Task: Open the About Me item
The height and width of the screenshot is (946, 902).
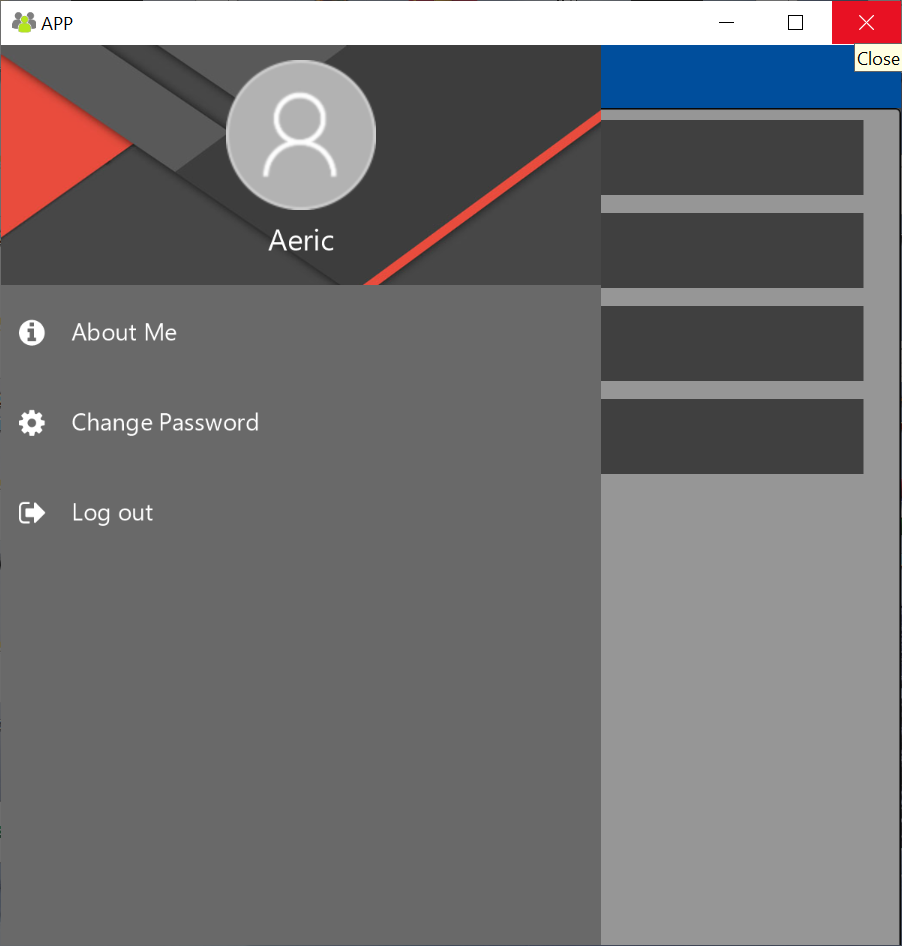Action: (124, 333)
